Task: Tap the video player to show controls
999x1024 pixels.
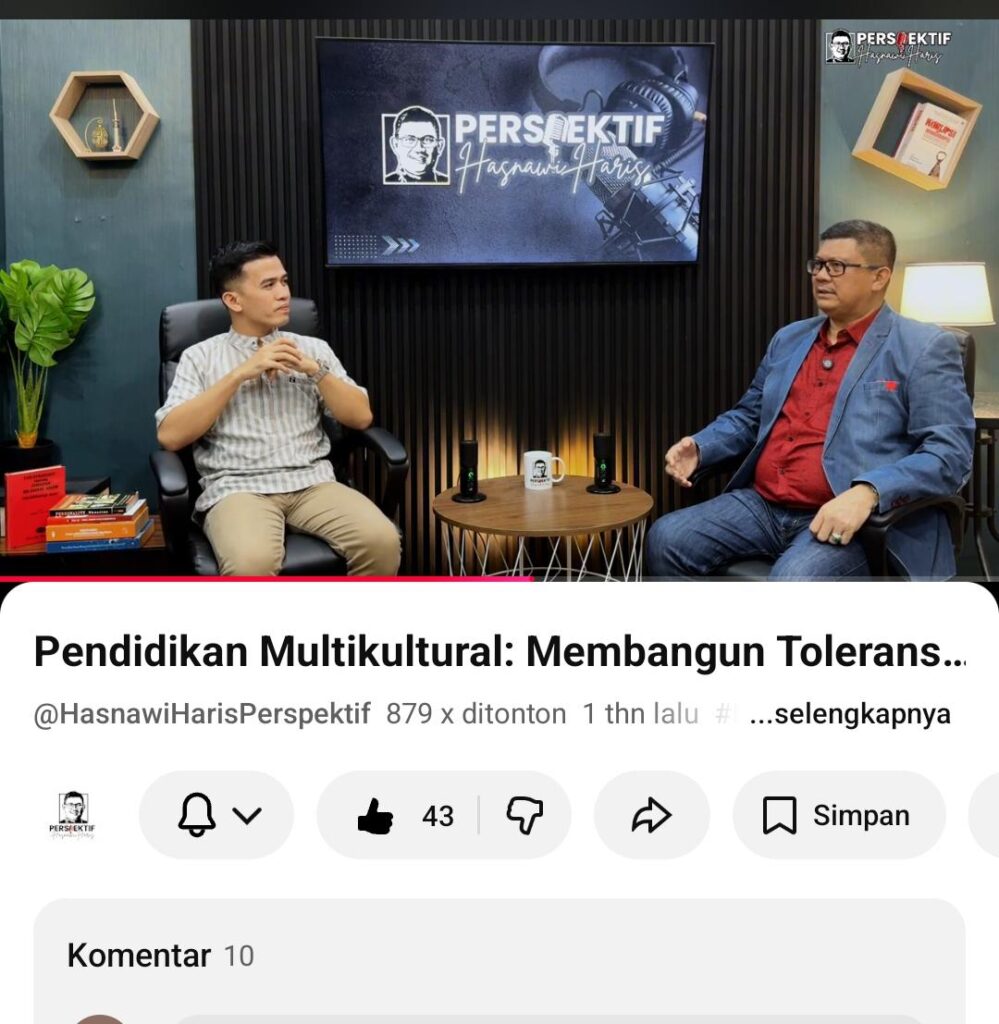Action: pos(499,300)
